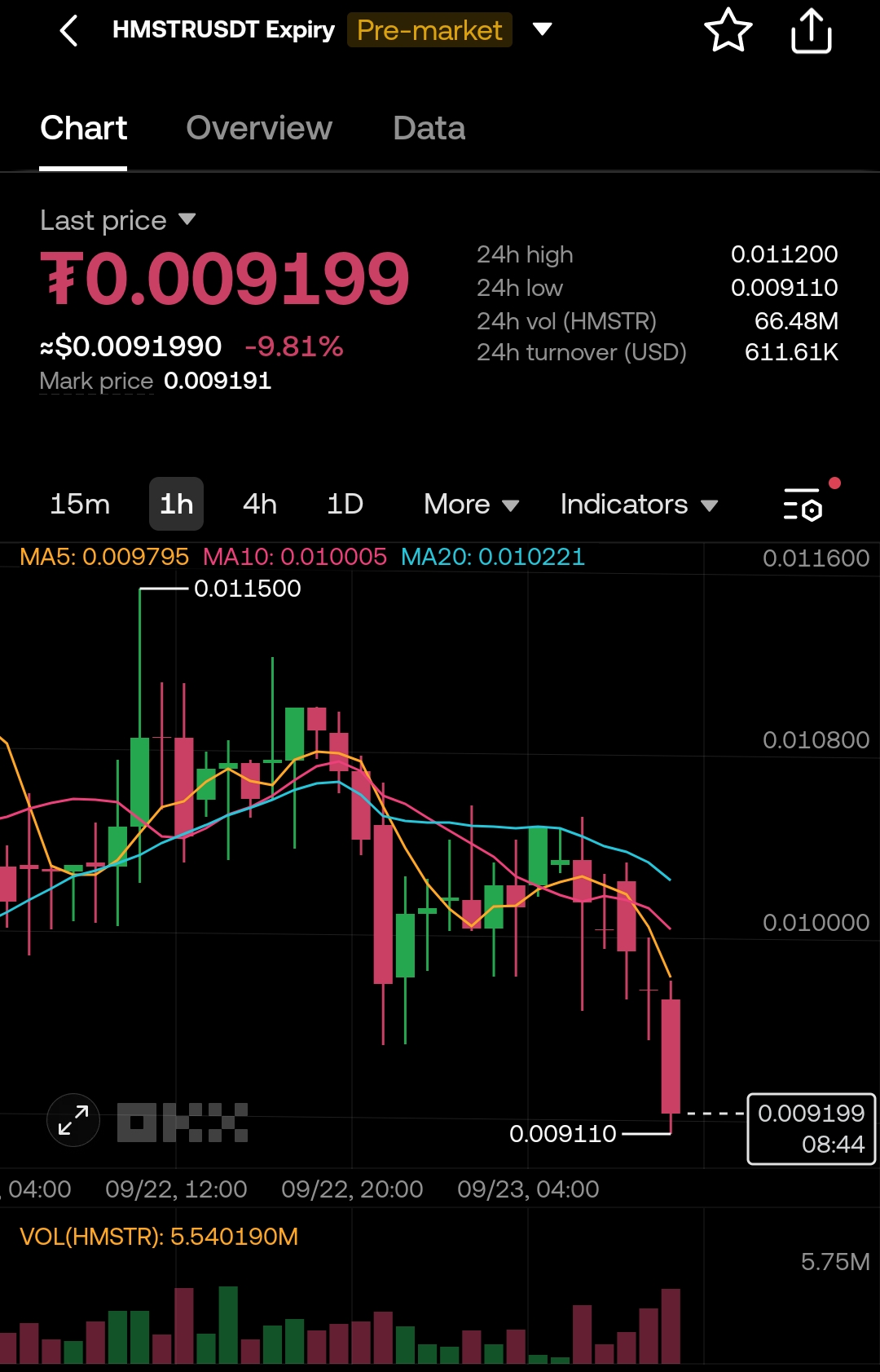
Task: Expand chart to fullscreen
Action: pyautogui.click(x=73, y=1120)
